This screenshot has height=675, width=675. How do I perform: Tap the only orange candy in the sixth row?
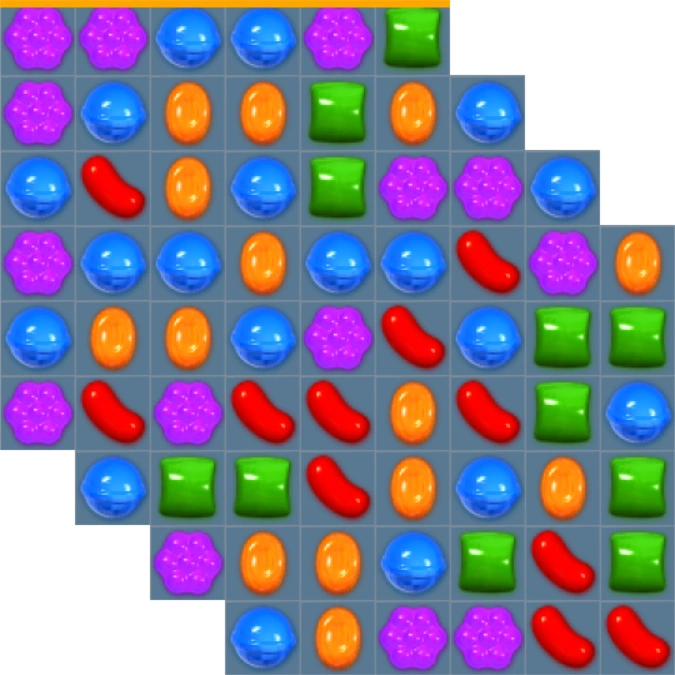pyautogui.click(x=413, y=412)
